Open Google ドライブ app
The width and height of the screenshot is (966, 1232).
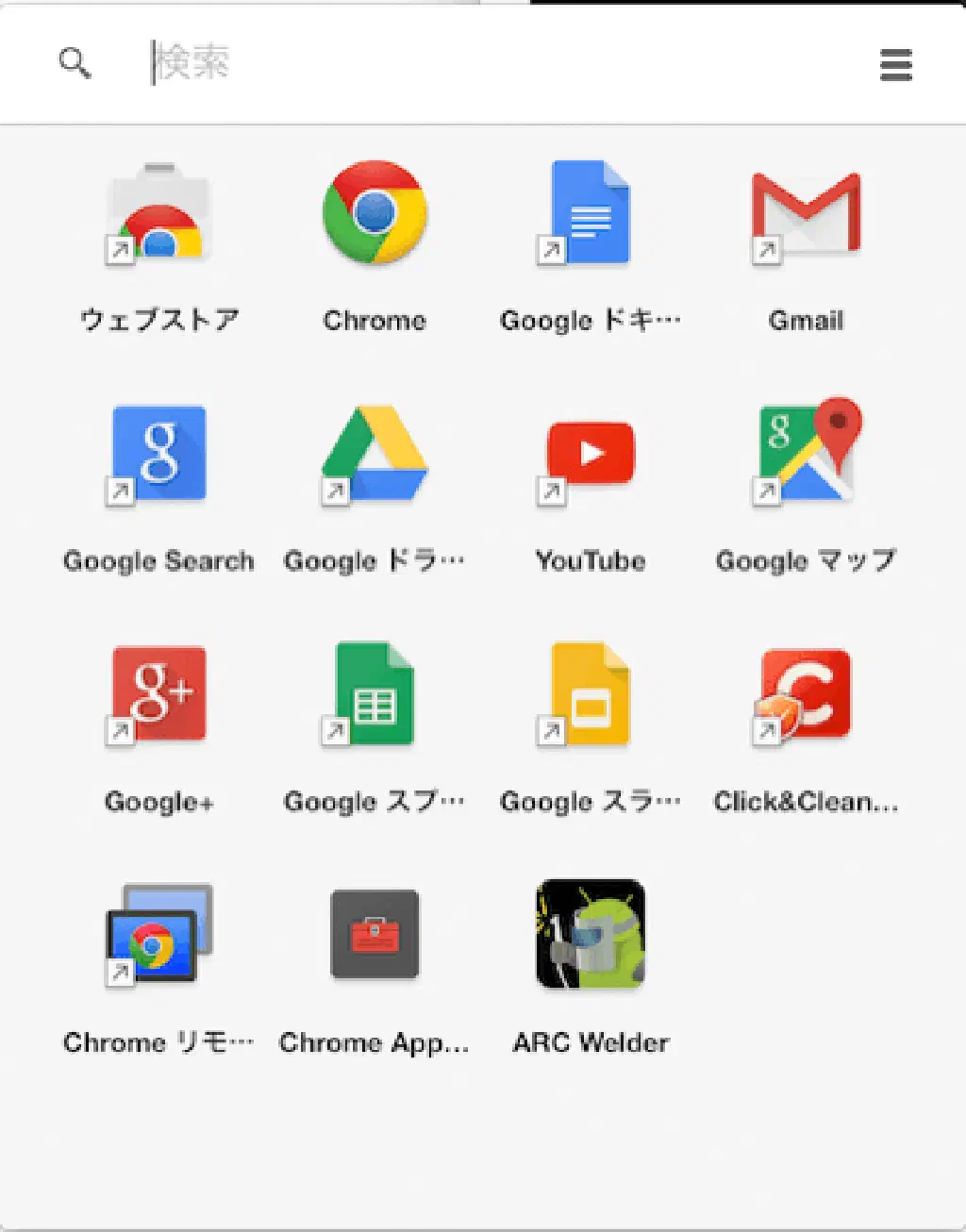(x=375, y=454)
